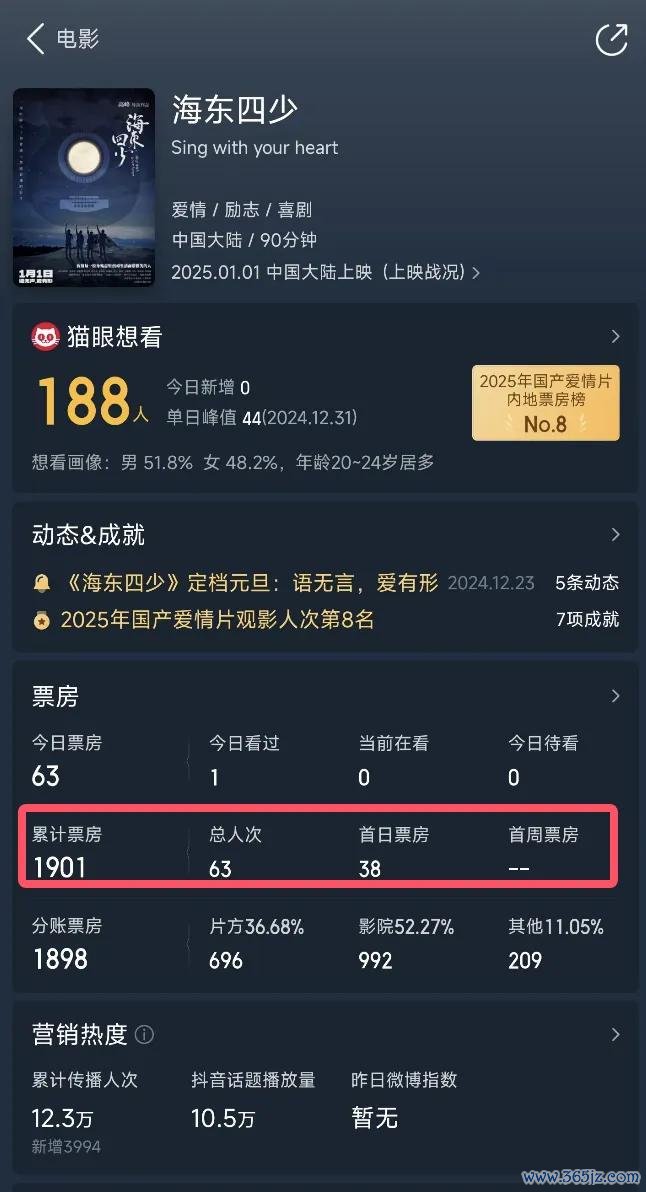Viewport: 646px width, 1192px height.
Task: Go back to the 电影 page
Action: 38,40
